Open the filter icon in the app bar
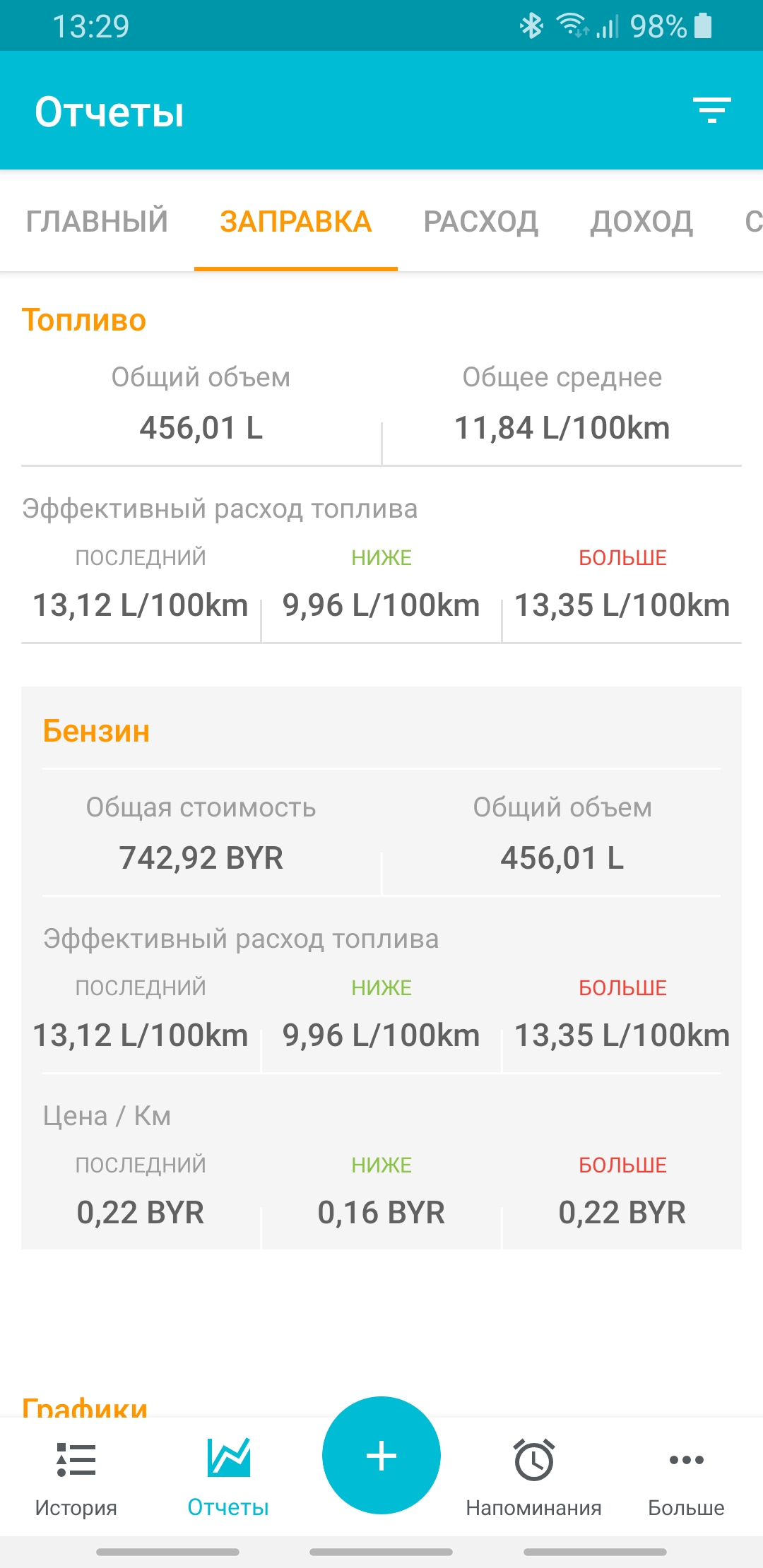763x1568 pixels. (x=711, y=111)
